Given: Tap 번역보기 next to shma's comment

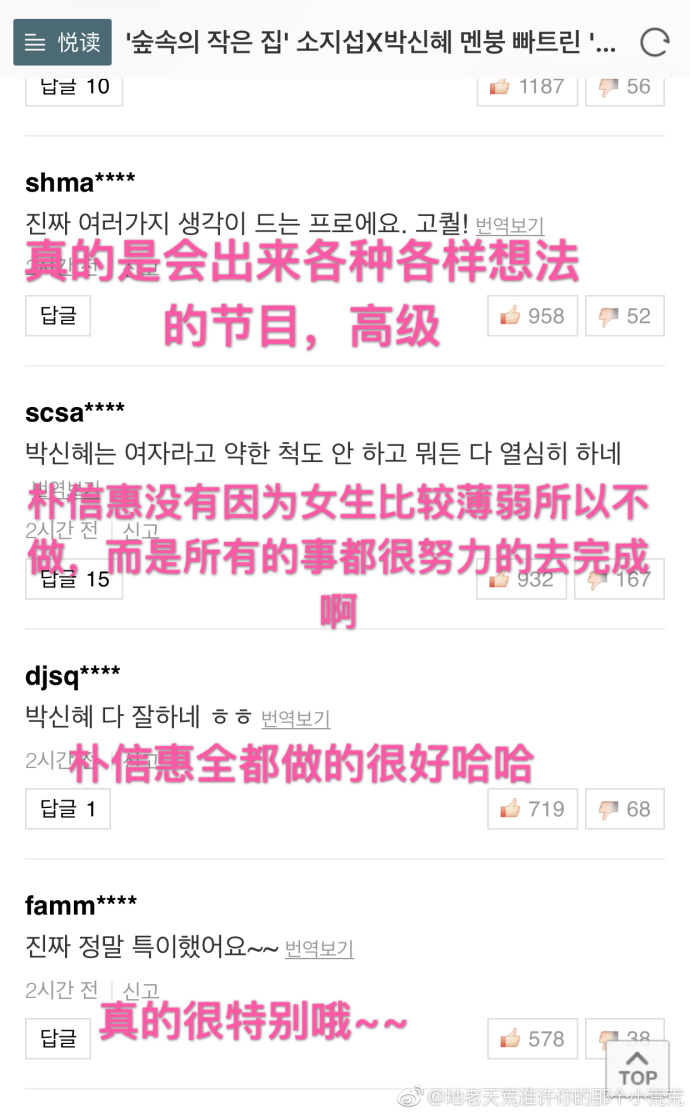Looking at the screenshot, I should [x=509, y=226].
